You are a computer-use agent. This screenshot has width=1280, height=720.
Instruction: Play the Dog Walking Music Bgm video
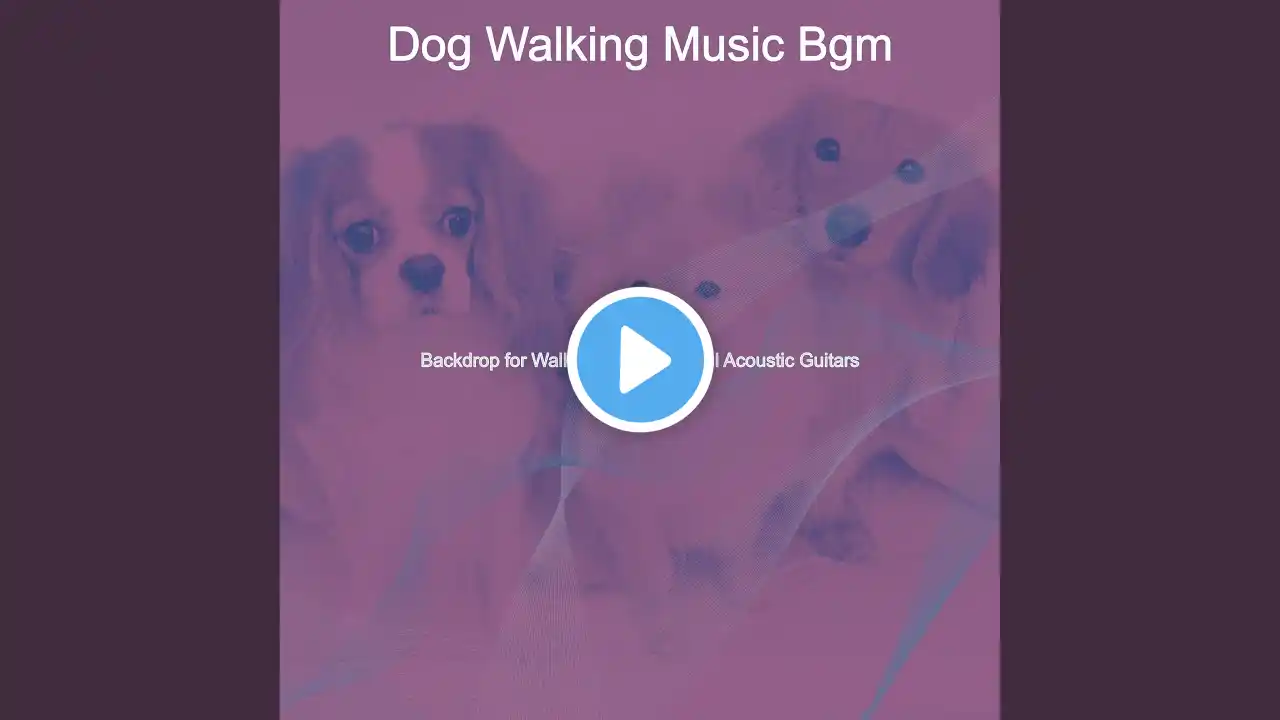[x=640, y=360]
